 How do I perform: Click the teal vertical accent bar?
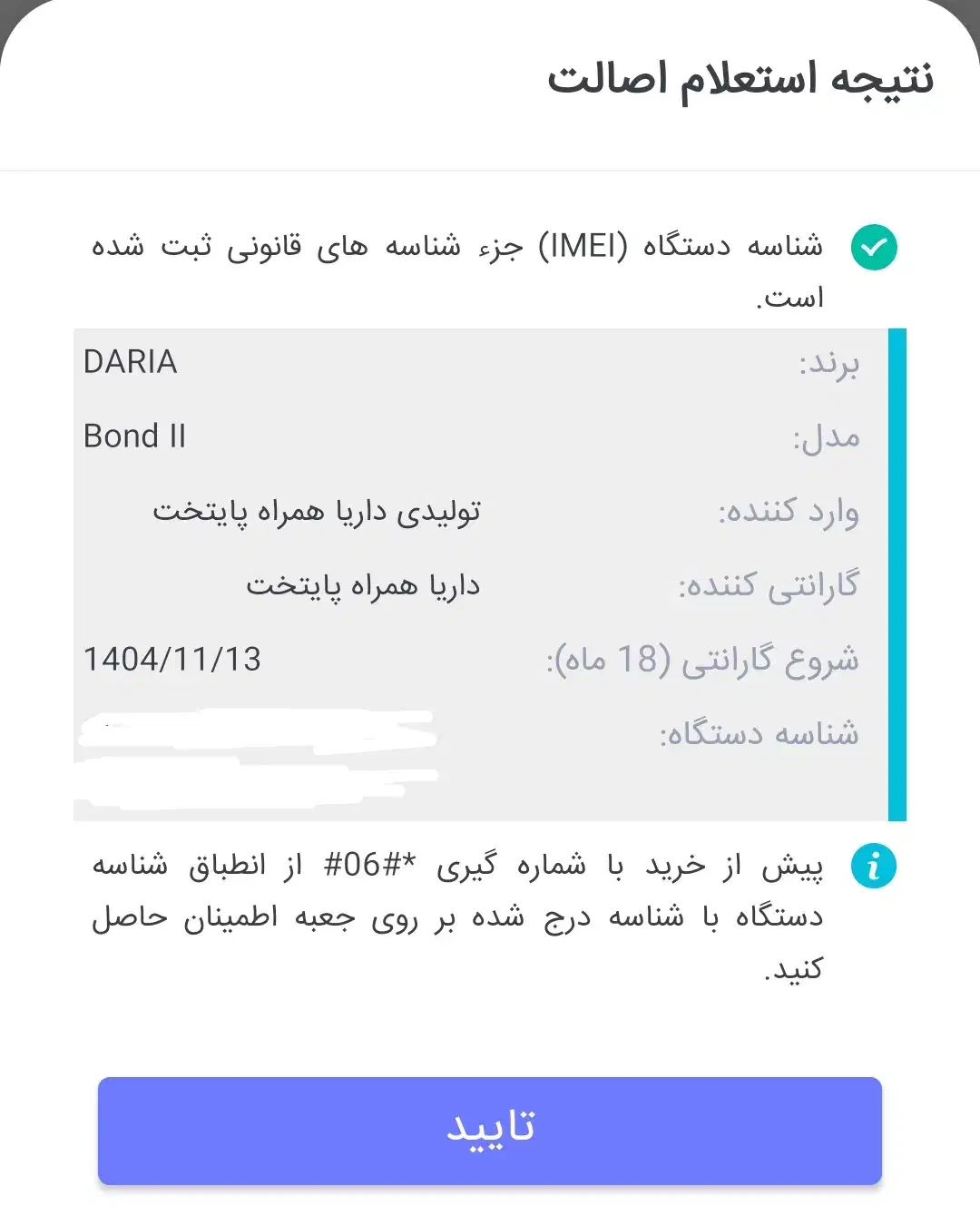click(x=897, y=572)
